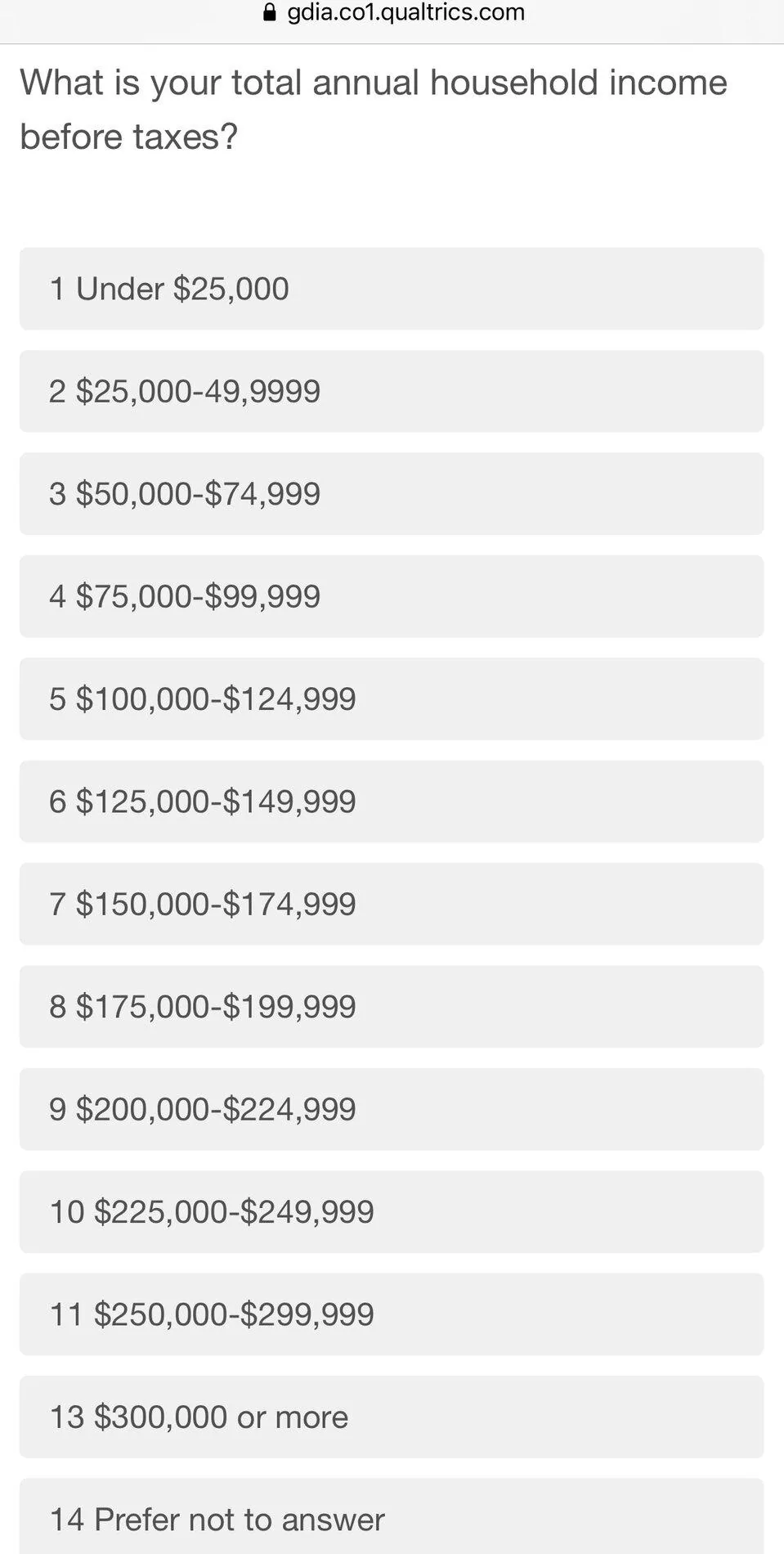Select the $150,000-$174,999 income bracket

392,904
